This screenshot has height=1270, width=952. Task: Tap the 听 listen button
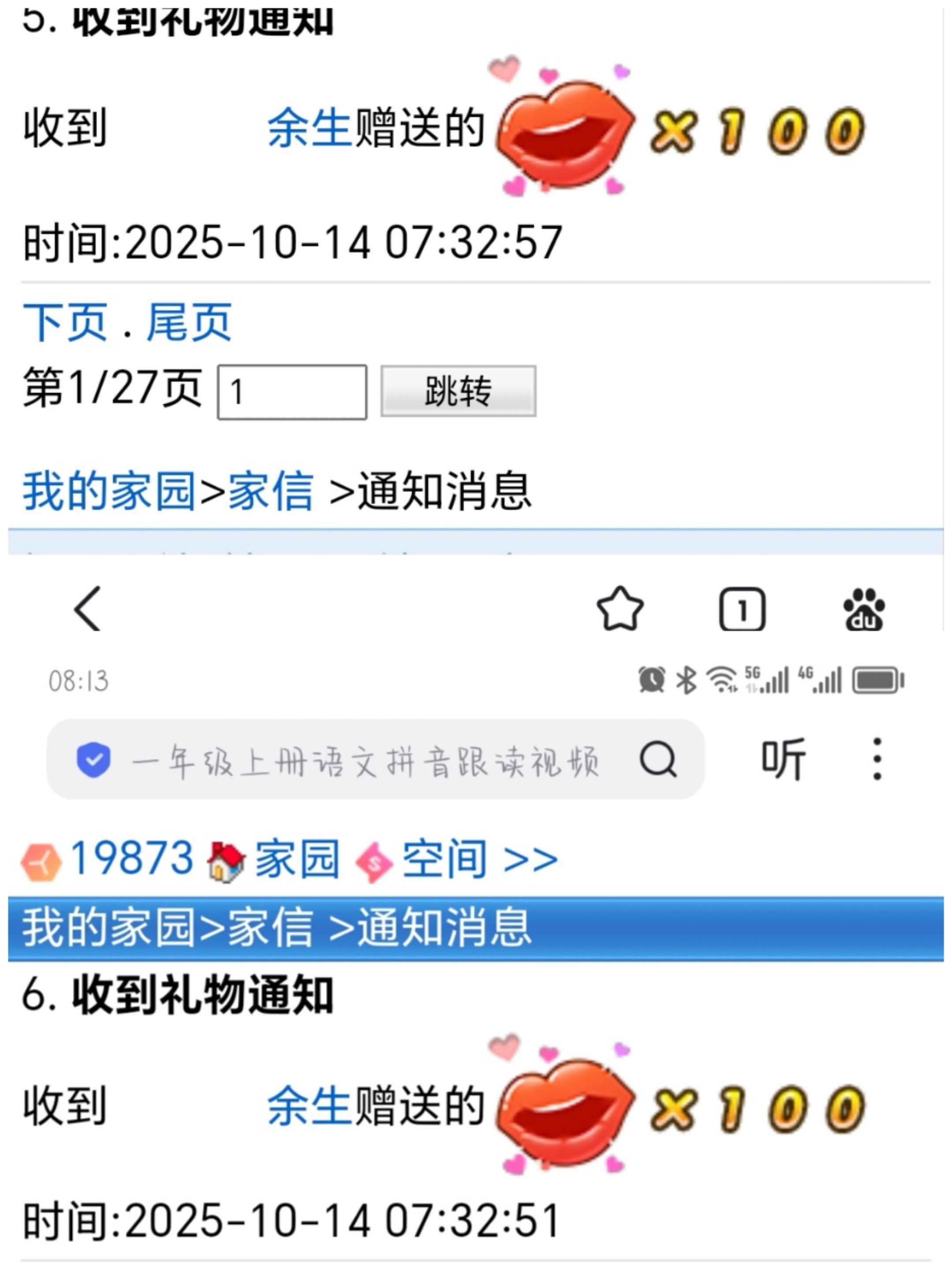point(783,759)
